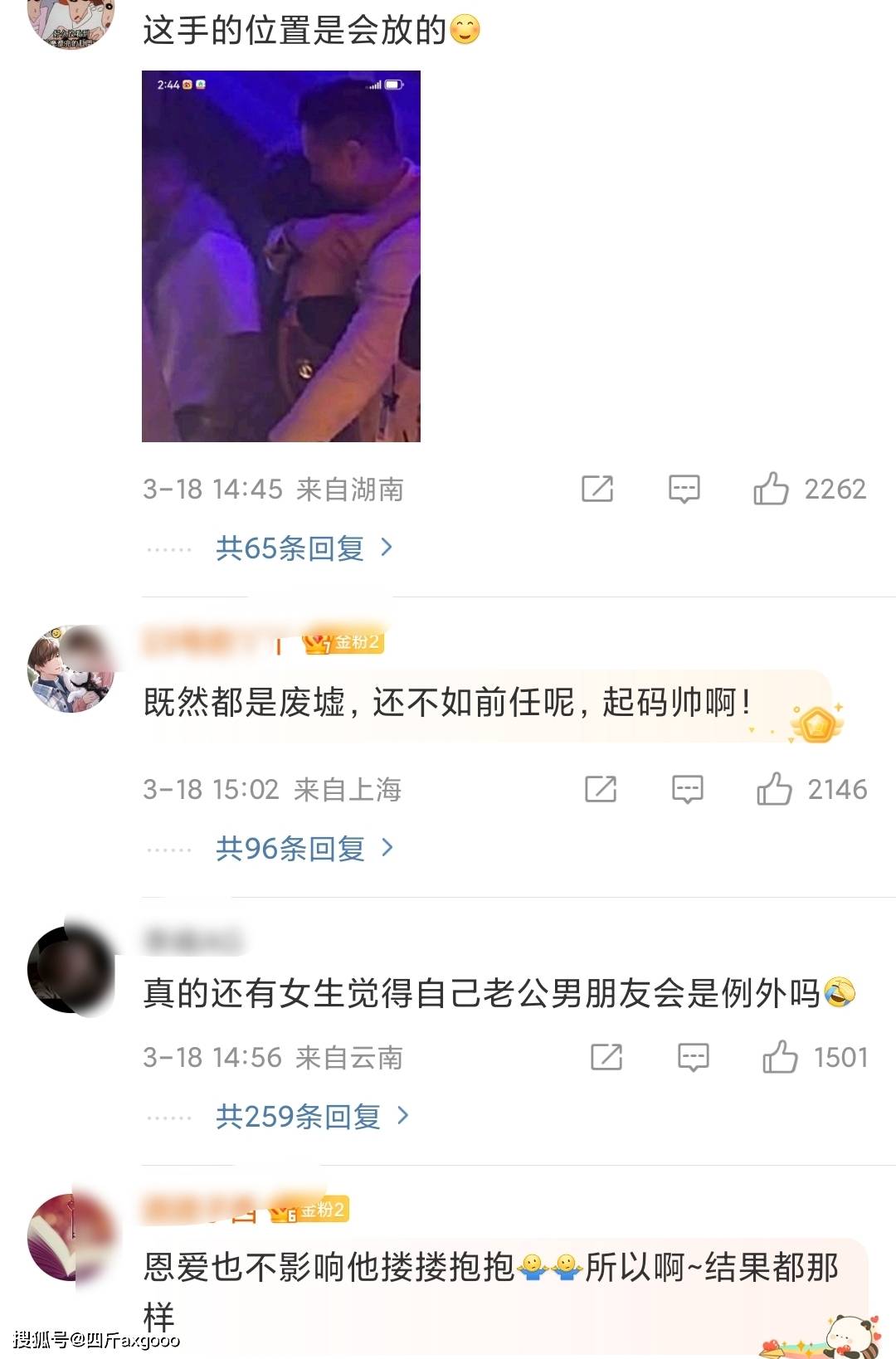Reply to the comment from 云南
Image resolution: width=896 pixels, height=1359 pixels.
[693, 1057]
